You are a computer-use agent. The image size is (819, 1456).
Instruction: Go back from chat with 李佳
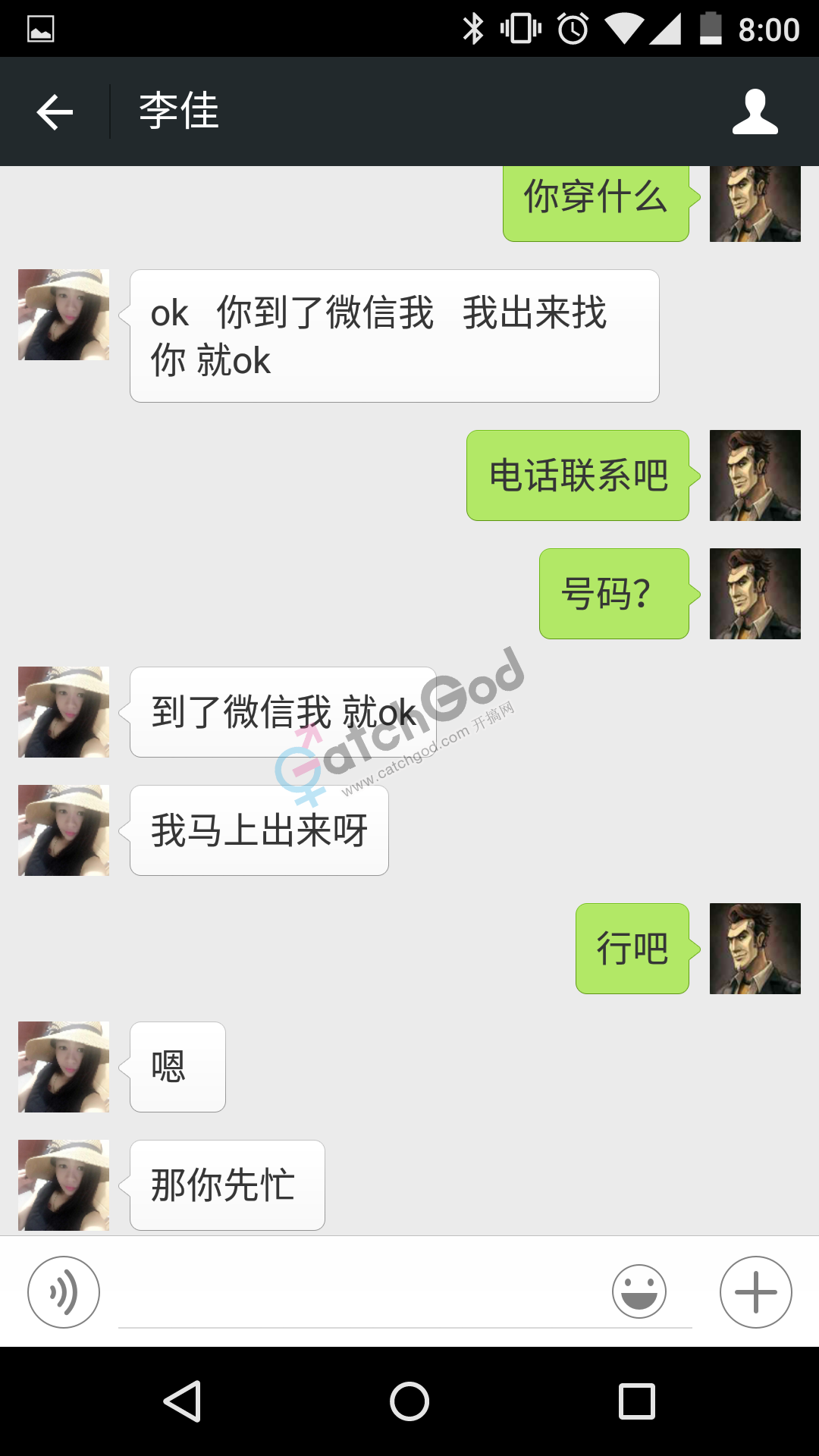55,112
